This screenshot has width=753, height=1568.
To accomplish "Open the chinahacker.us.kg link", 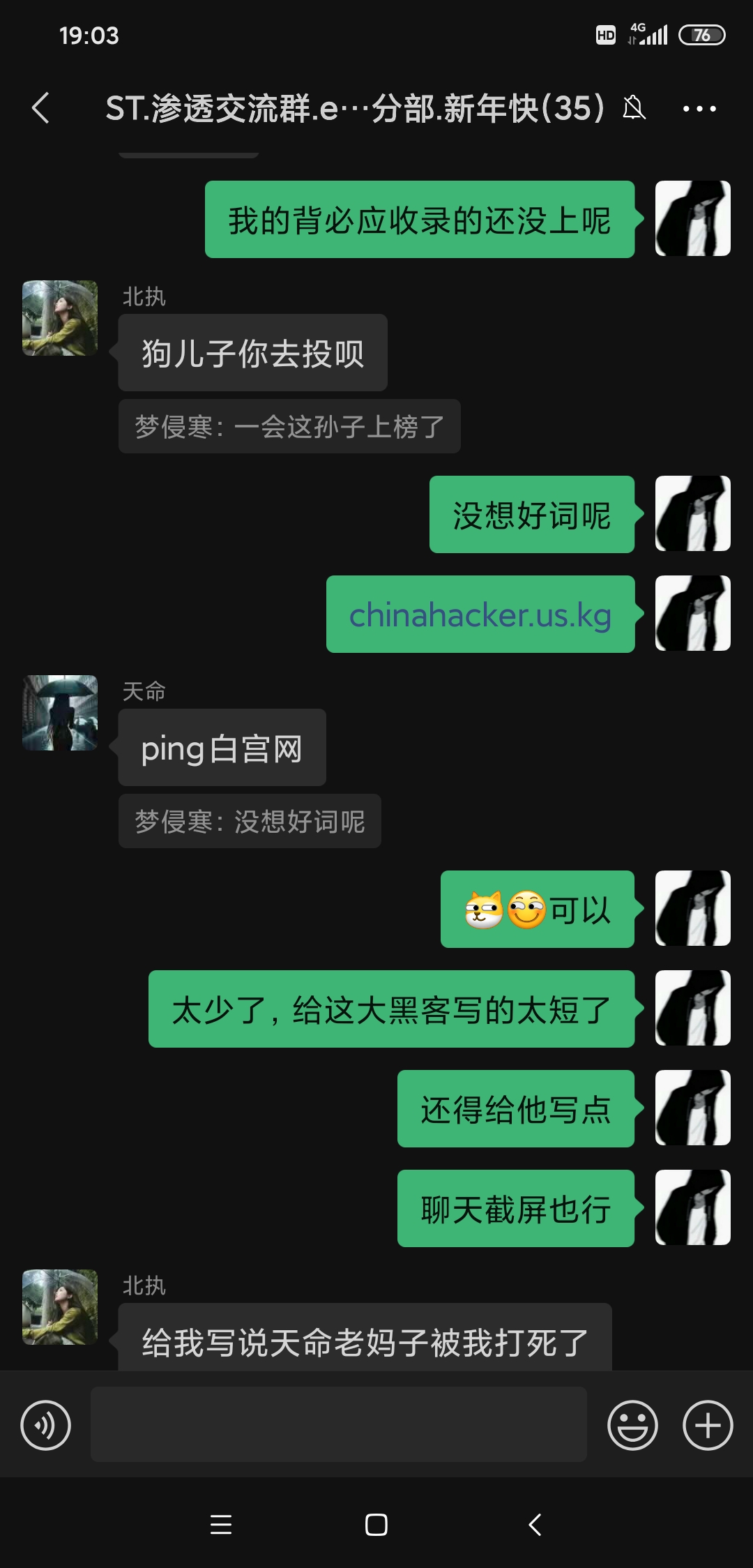I will tap(480, 615).
